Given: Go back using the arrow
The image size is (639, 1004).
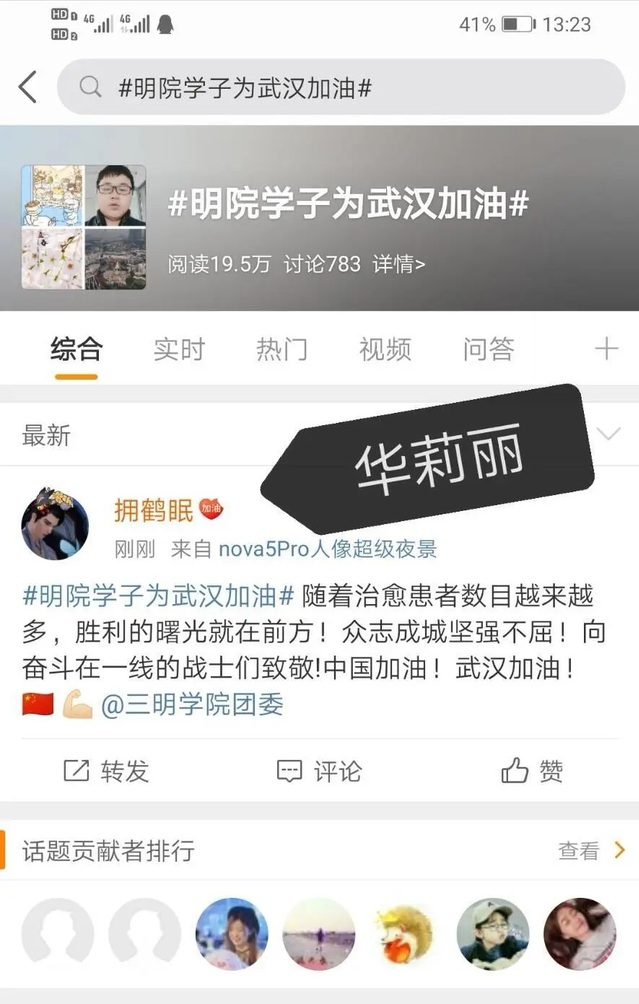Looking at the screenshot, I should click(x=28, y=87).
